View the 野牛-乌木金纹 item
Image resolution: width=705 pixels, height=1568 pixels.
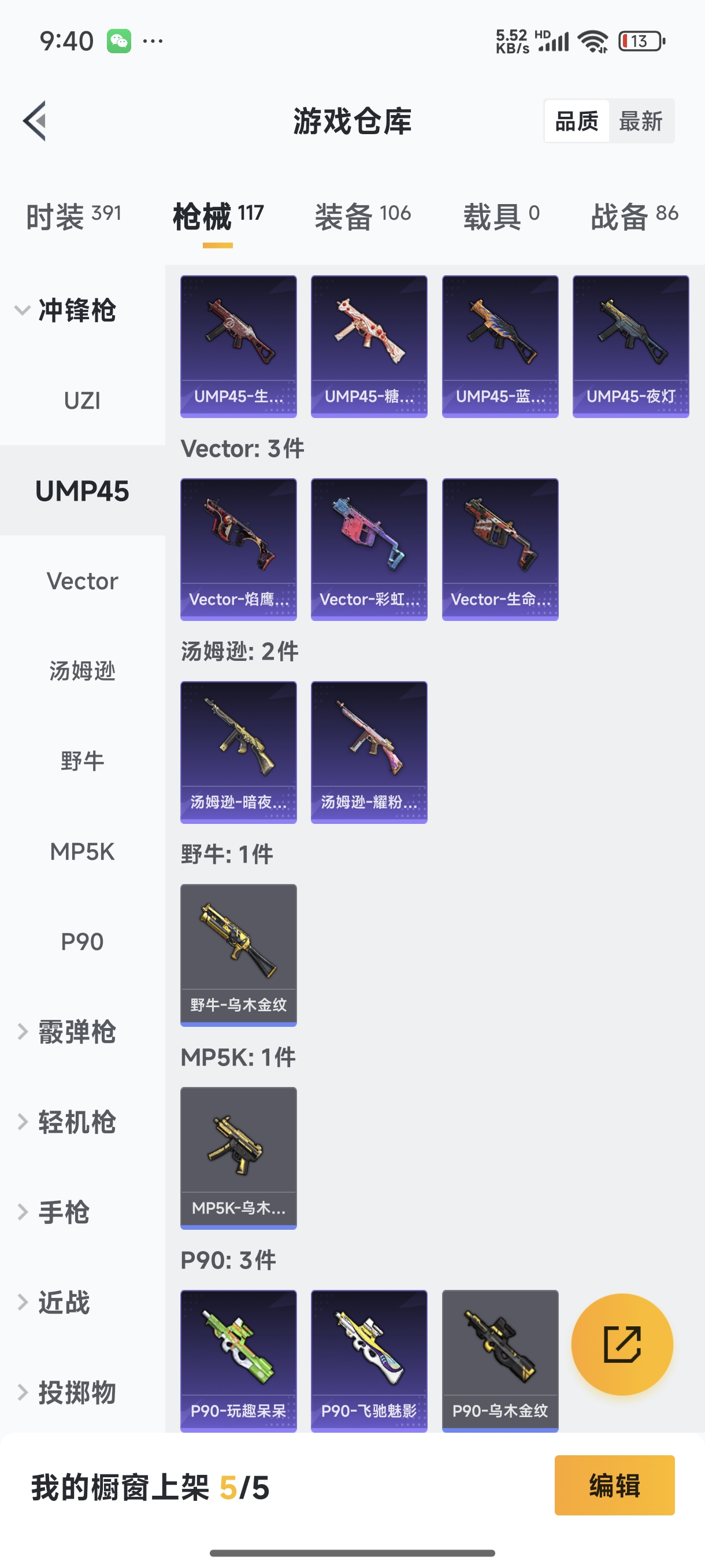[x=239, y=955]
